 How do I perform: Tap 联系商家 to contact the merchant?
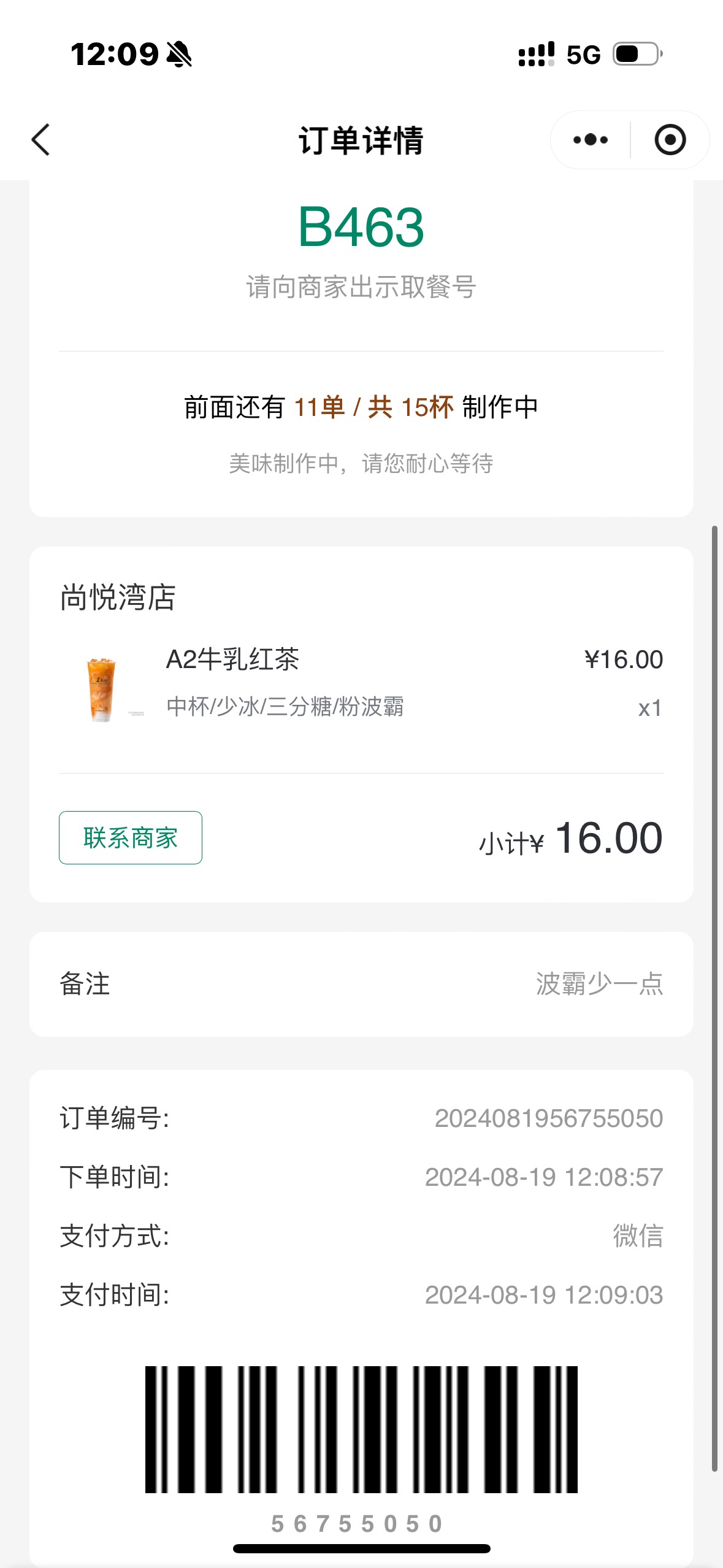pos(131,837)
